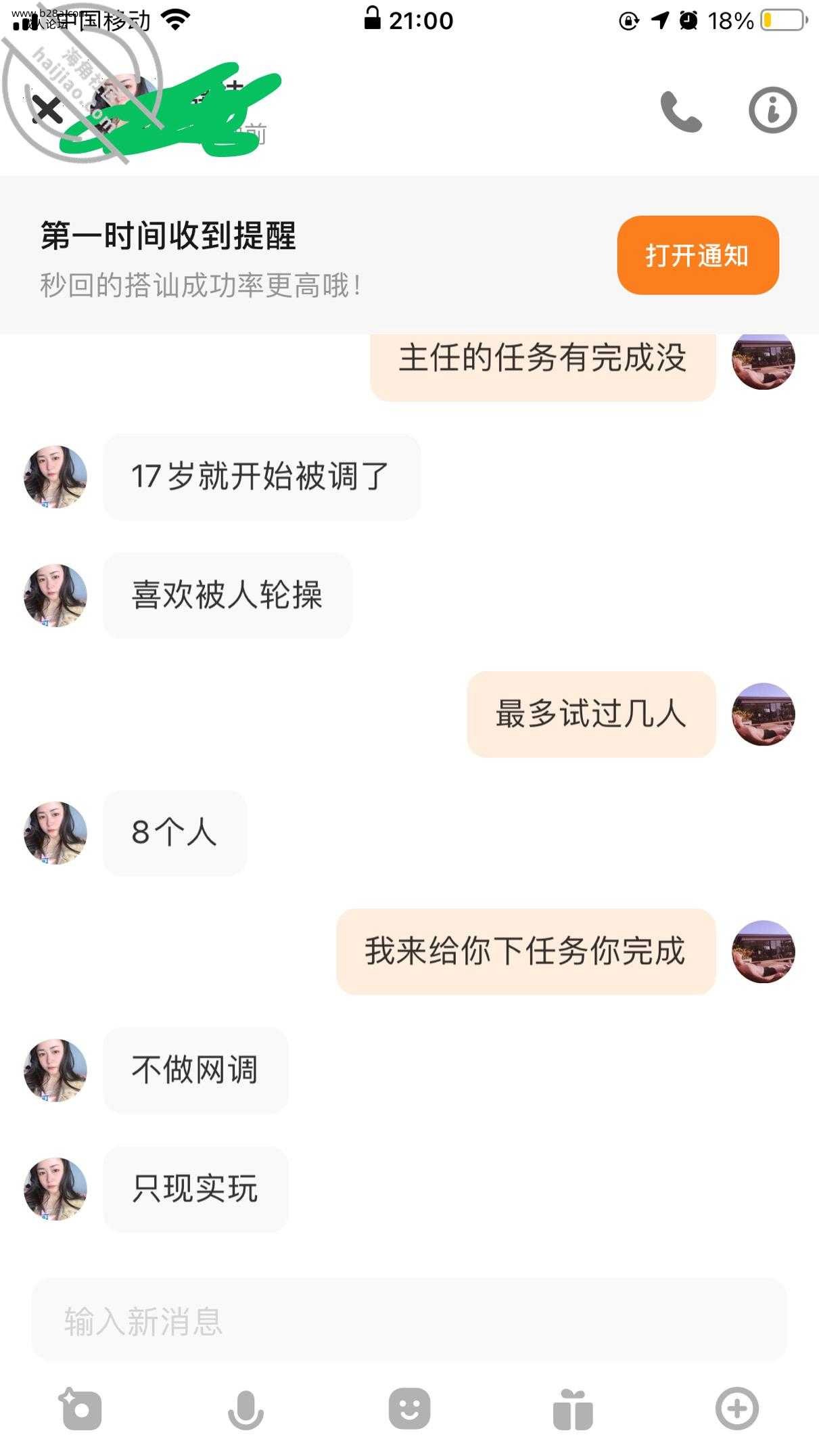The width and height of the screenshot is (819, 1456).
Task: Open your own avatar beside 最多试过几人
Action: [763, 714]
